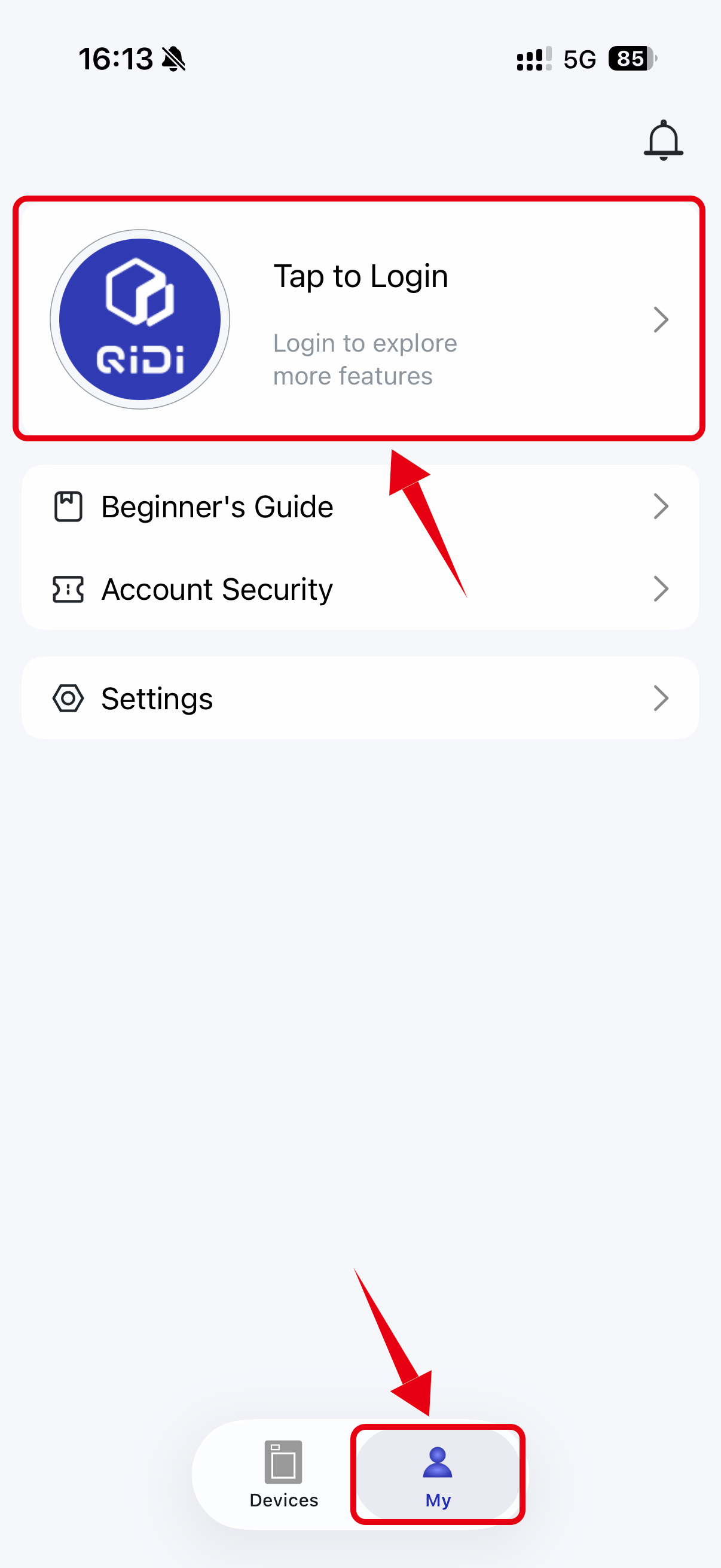Open Beginner's Guide
The height and width of the screenshot is (1568, 721).
(x=359, y=507)
